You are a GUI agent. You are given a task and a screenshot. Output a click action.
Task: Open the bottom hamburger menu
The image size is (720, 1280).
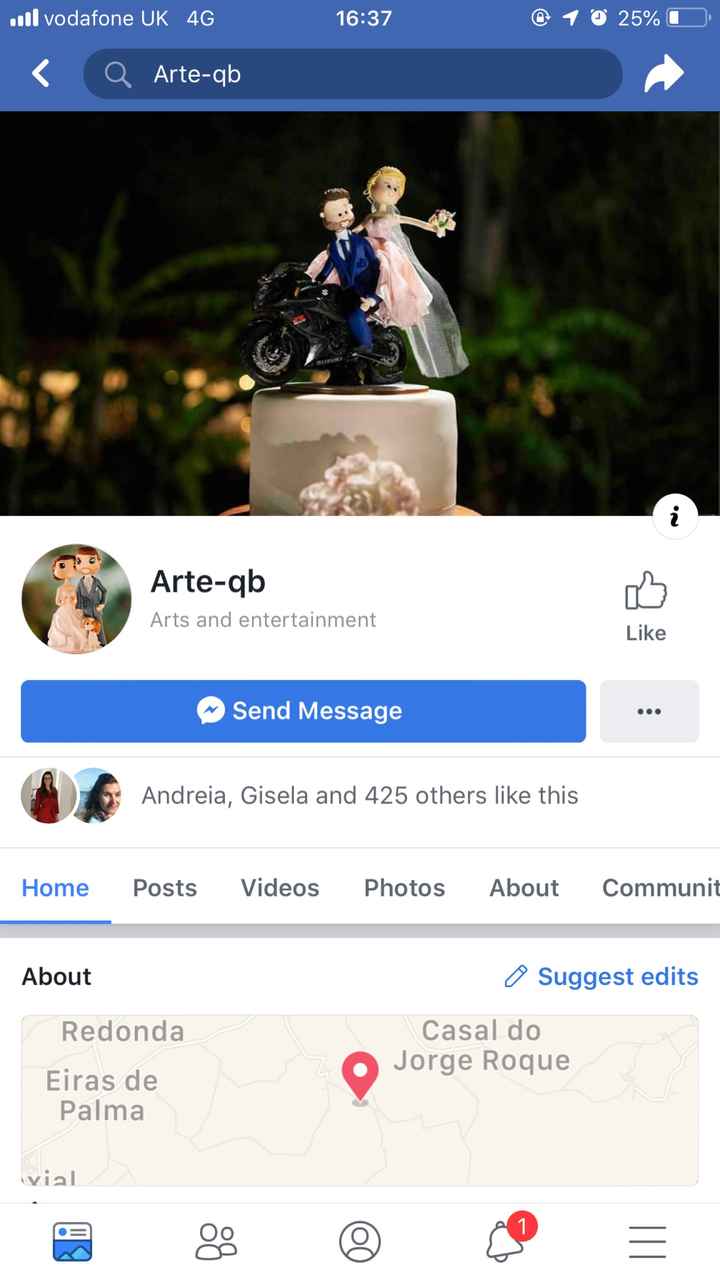[647, 1241]
